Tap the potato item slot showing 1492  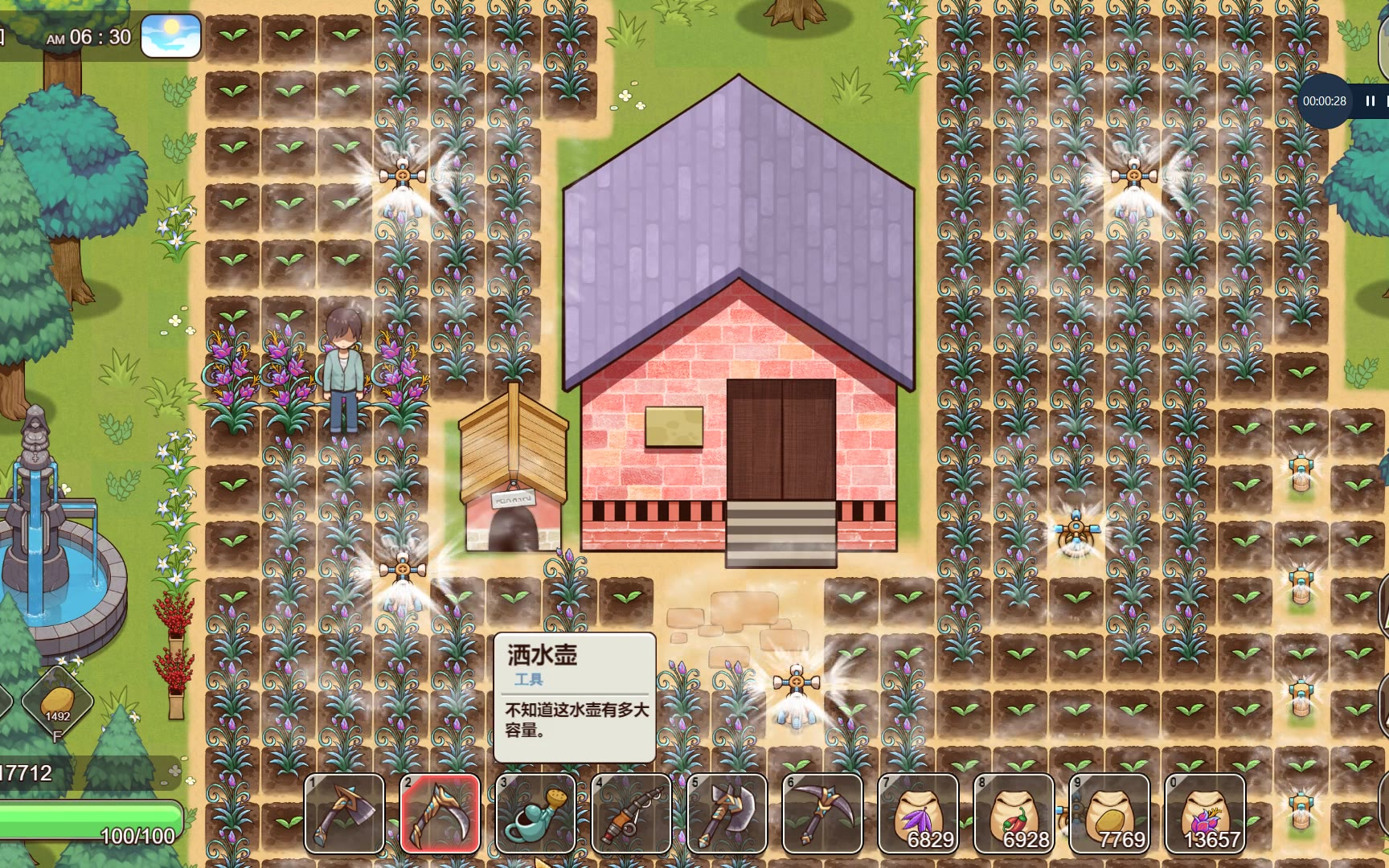coord(57,701)
